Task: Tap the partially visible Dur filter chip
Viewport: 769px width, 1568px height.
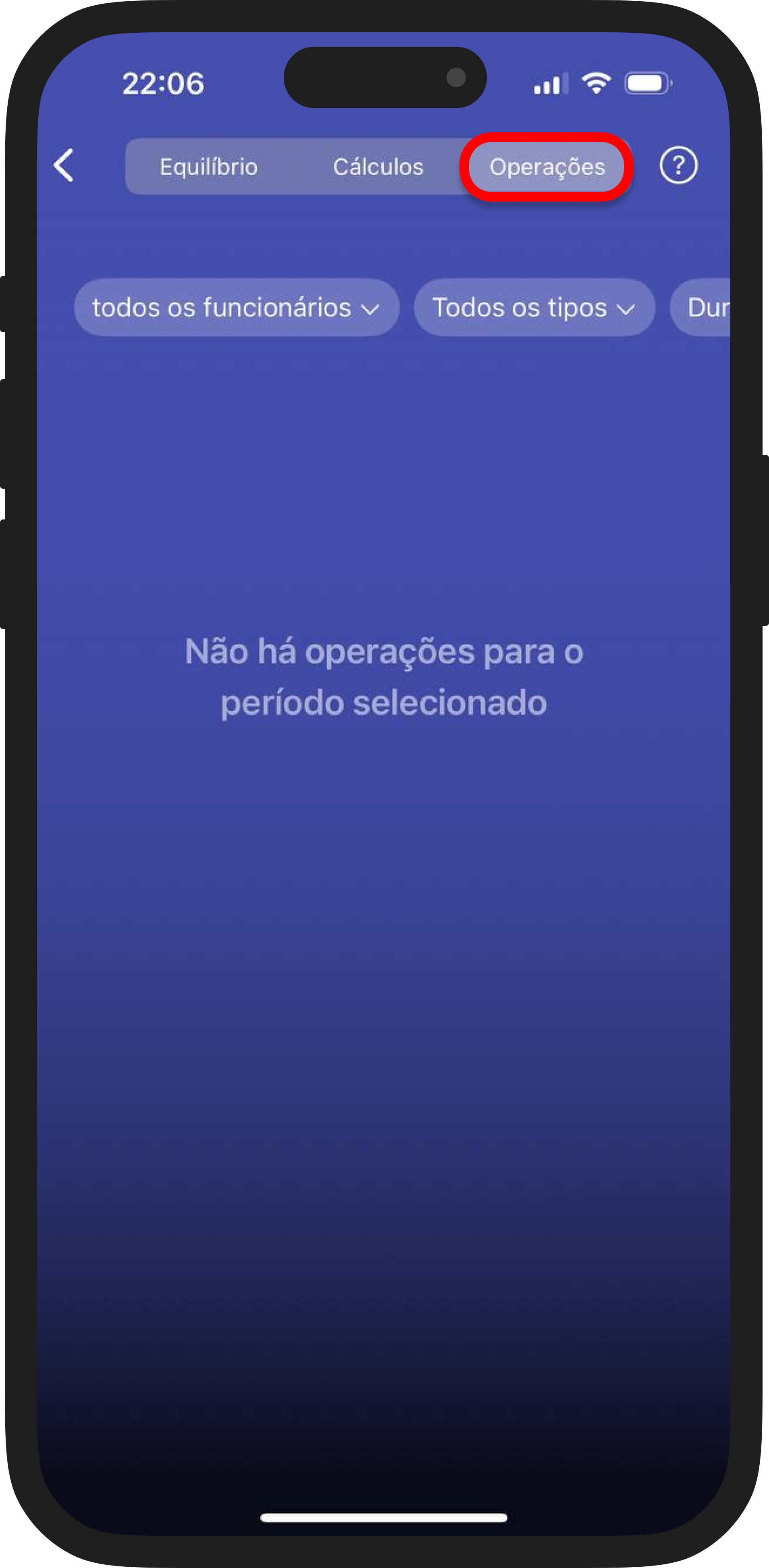Action: 706,307
